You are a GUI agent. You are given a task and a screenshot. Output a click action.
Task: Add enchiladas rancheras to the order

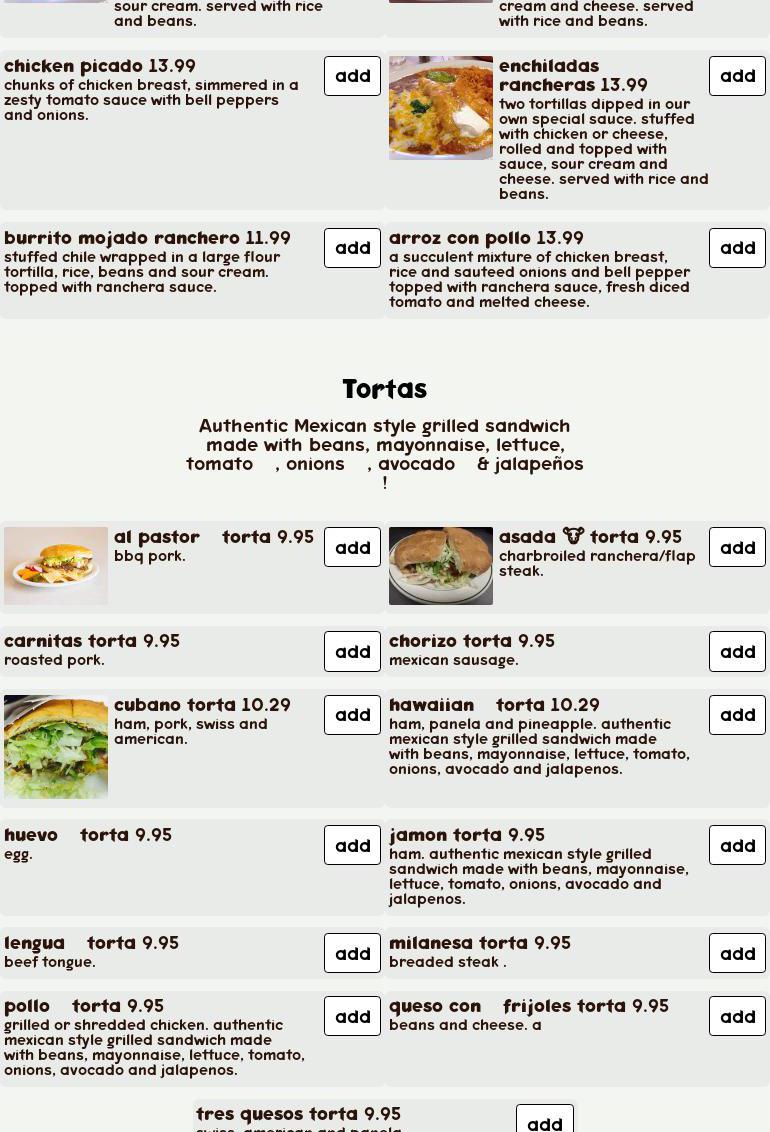[x=737, y=76]
